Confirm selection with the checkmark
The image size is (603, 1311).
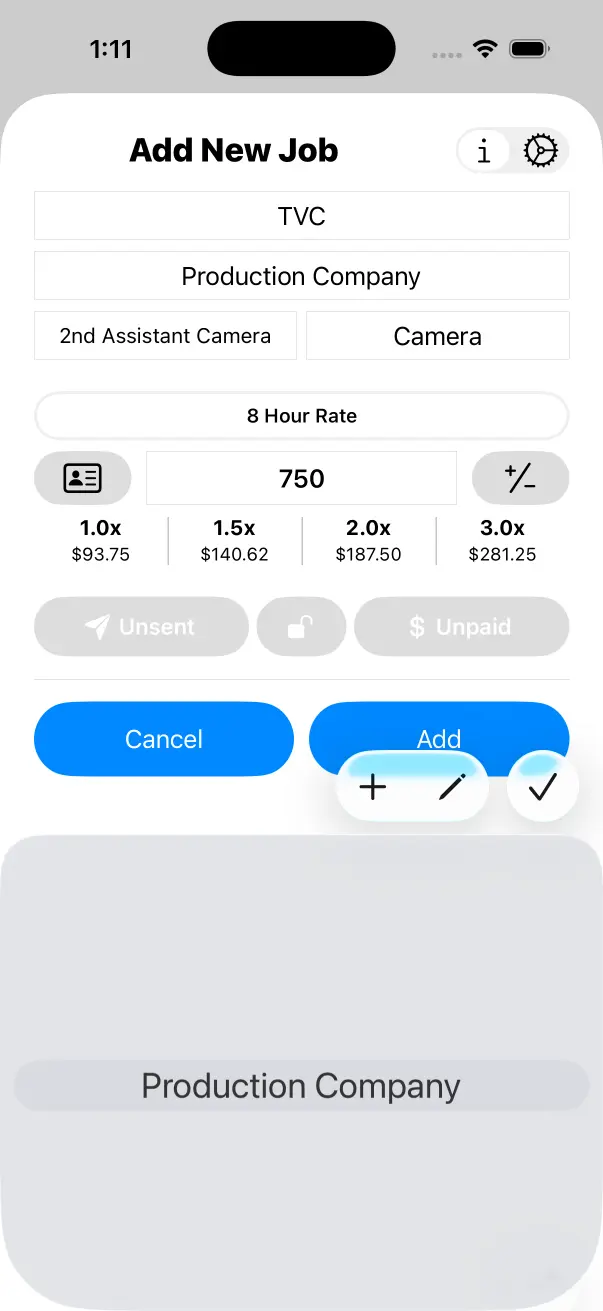pyautogui.click(x=542, y=788)
